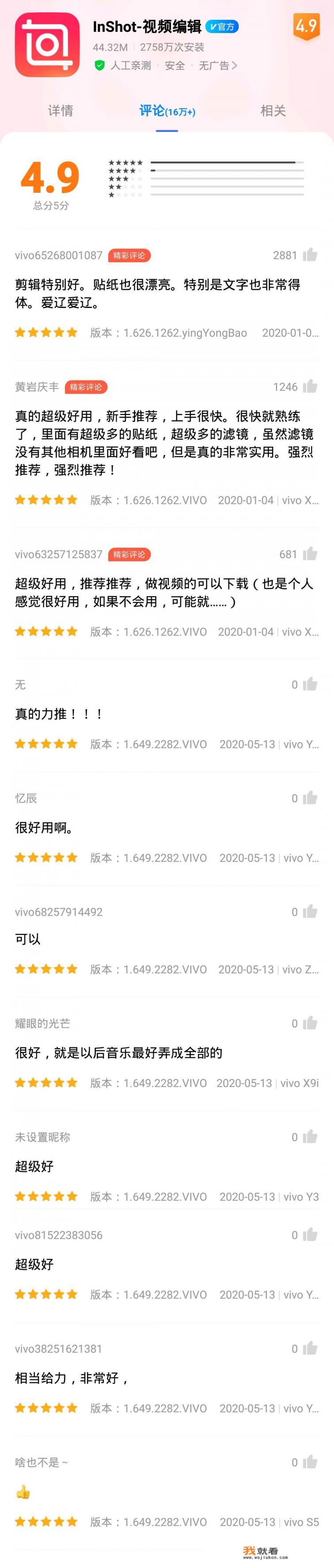
Task: Like 忆辰's review
Action: 310,798
